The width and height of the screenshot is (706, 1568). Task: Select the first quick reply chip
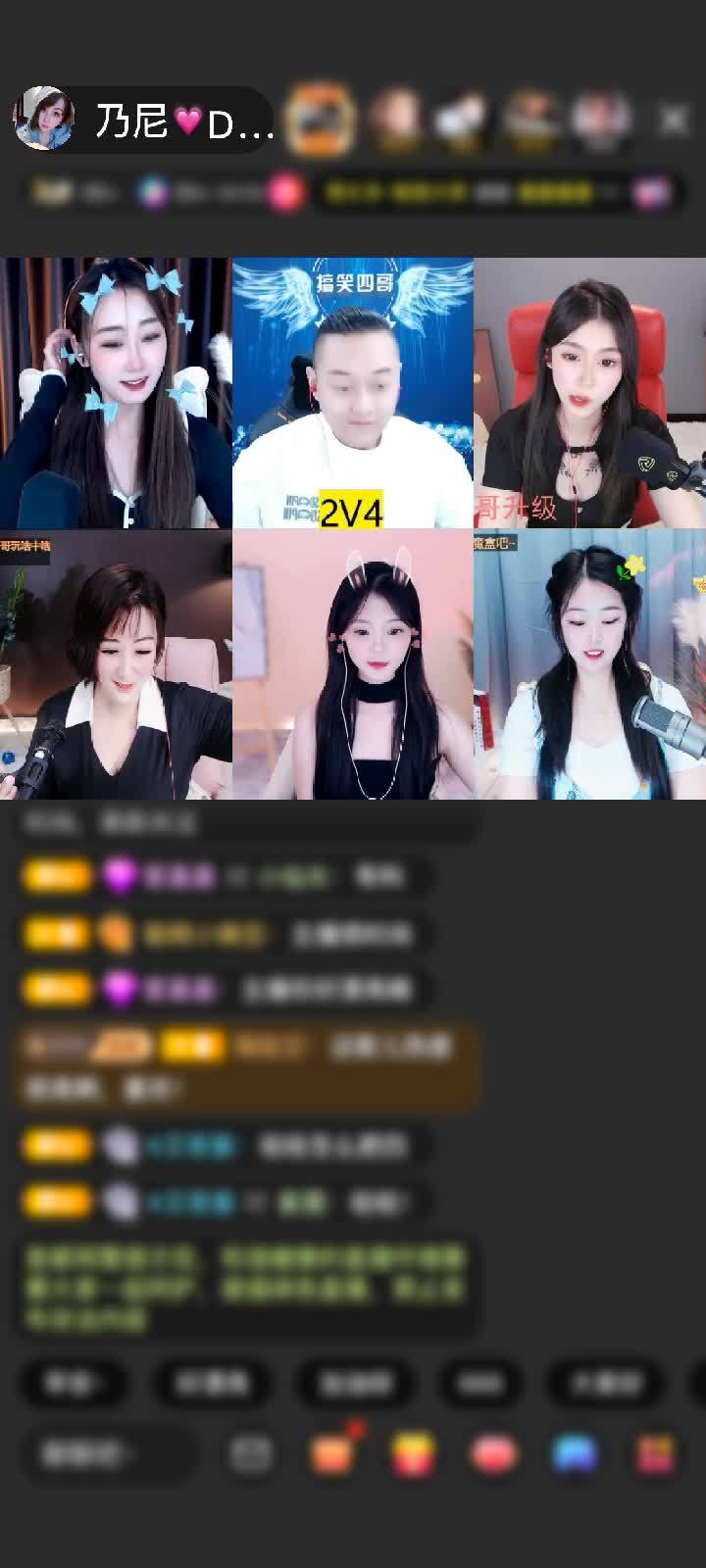(75, 1382)
